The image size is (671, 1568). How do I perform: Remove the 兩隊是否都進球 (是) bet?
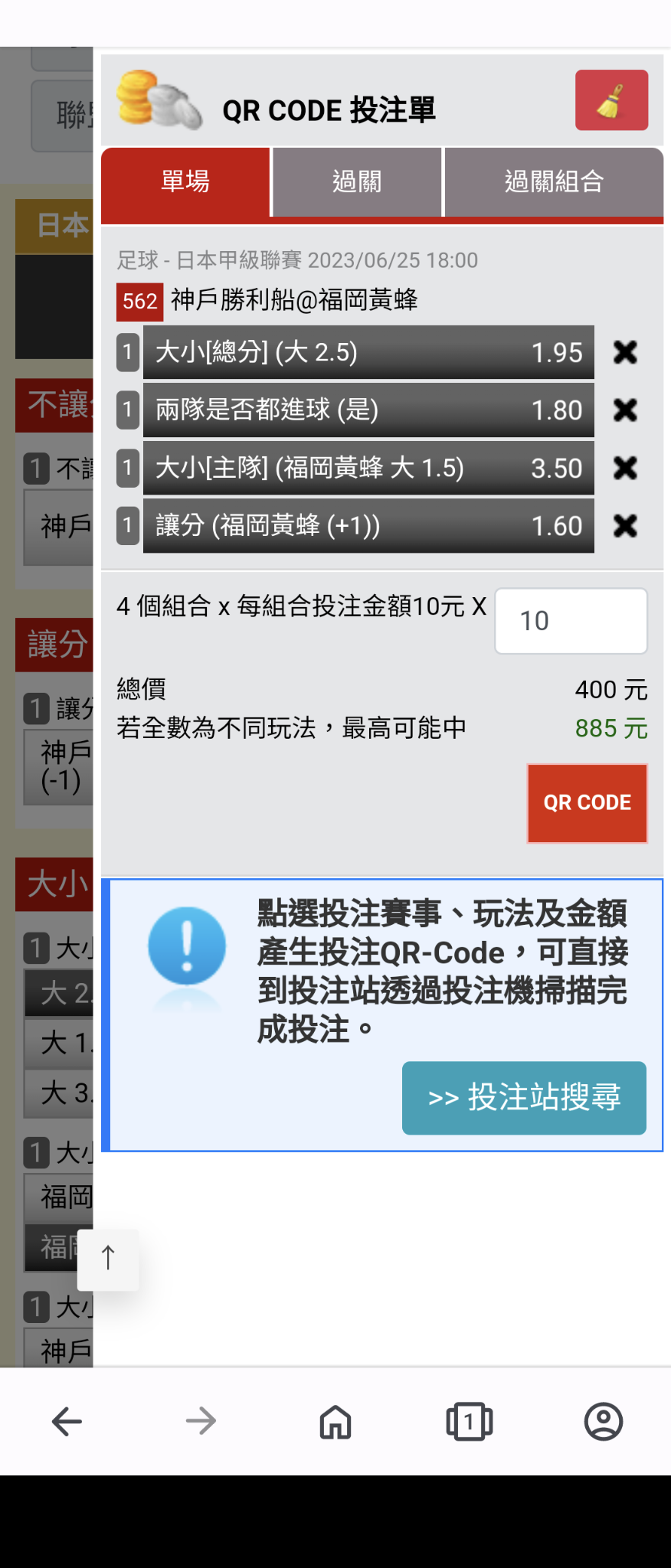[x=625, y=410]
